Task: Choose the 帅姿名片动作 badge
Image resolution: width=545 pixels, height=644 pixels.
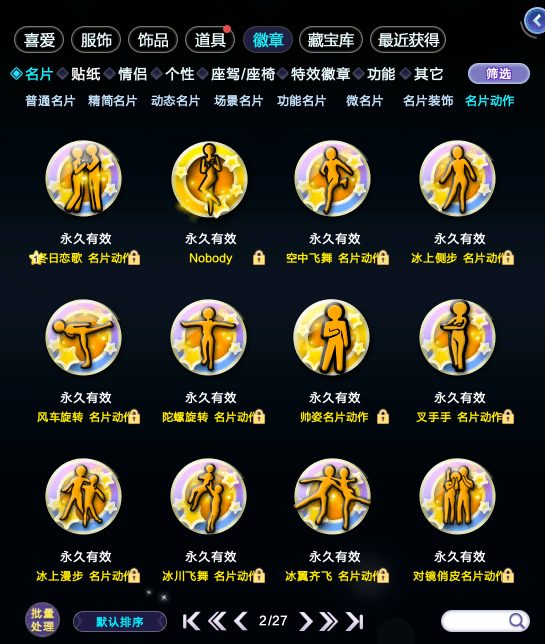Action: (x=332, y=337)
